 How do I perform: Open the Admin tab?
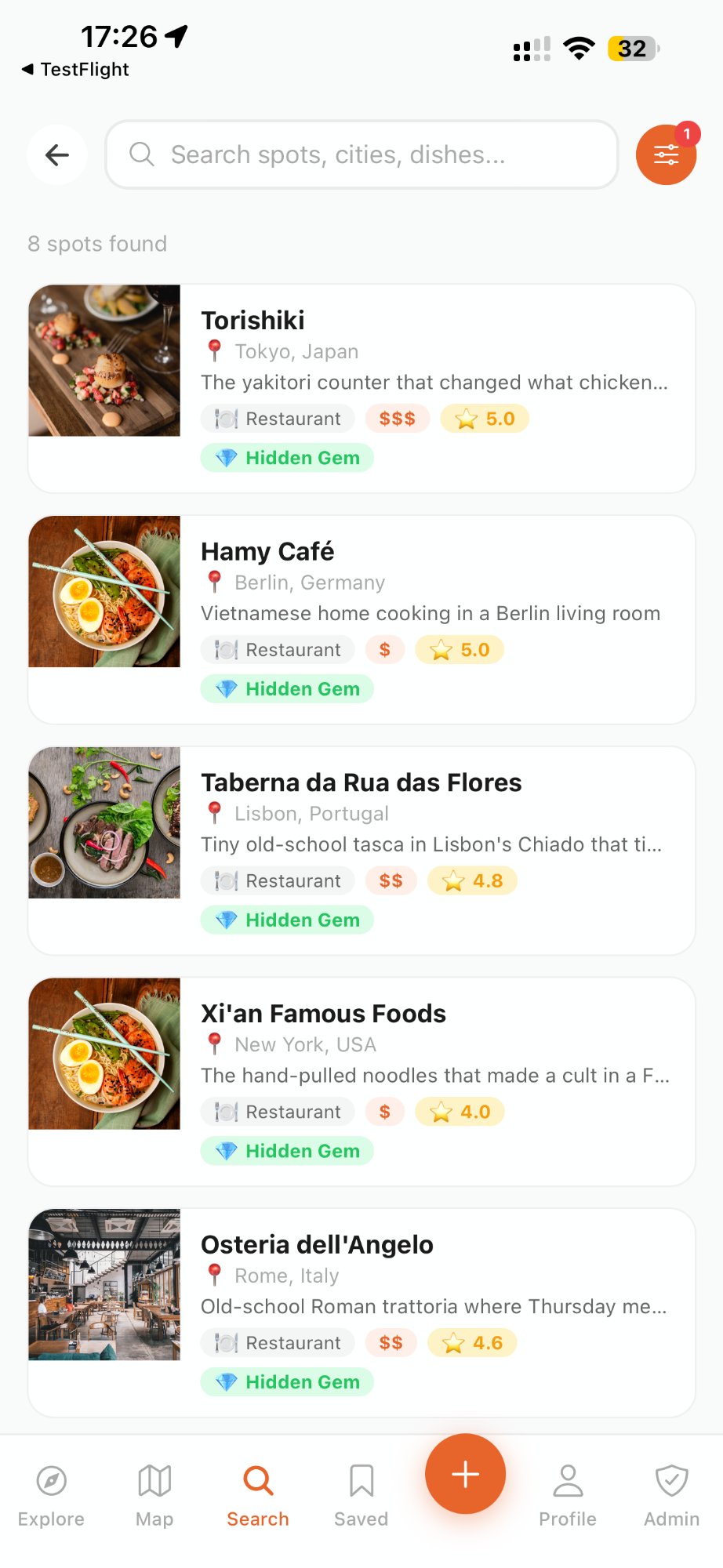point(671,1496)
